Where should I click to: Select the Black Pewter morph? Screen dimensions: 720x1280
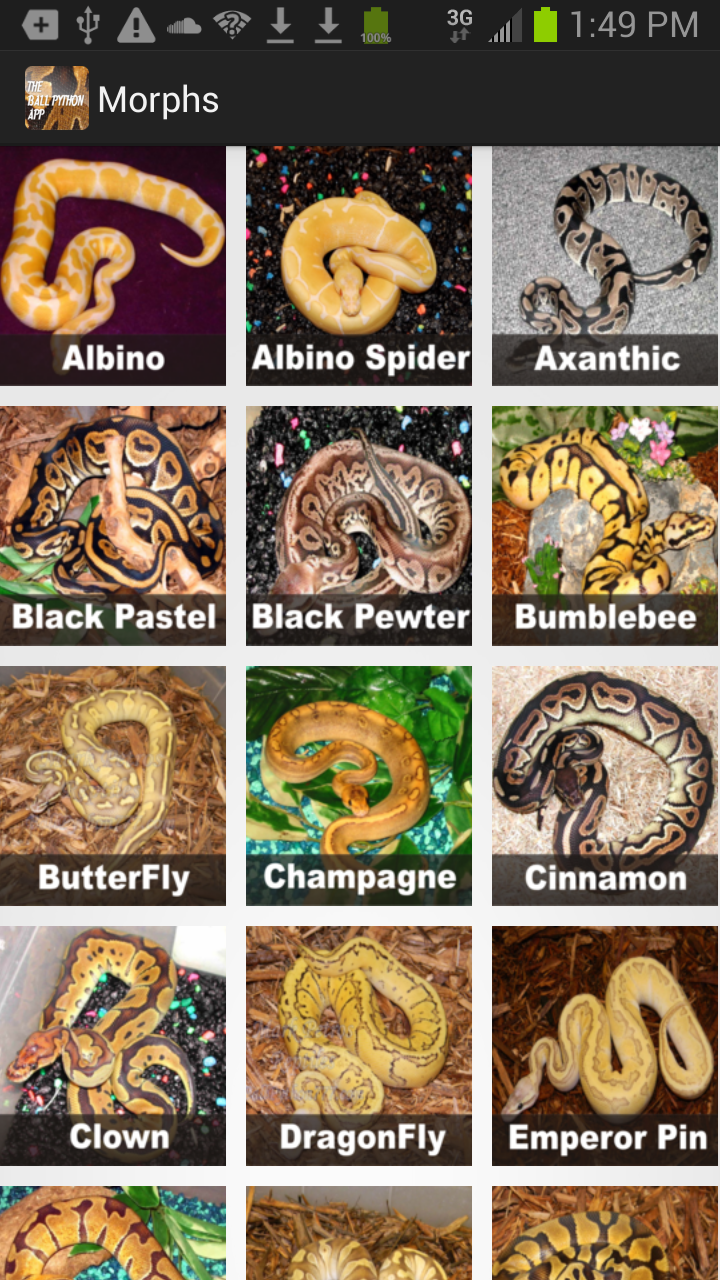359,526
